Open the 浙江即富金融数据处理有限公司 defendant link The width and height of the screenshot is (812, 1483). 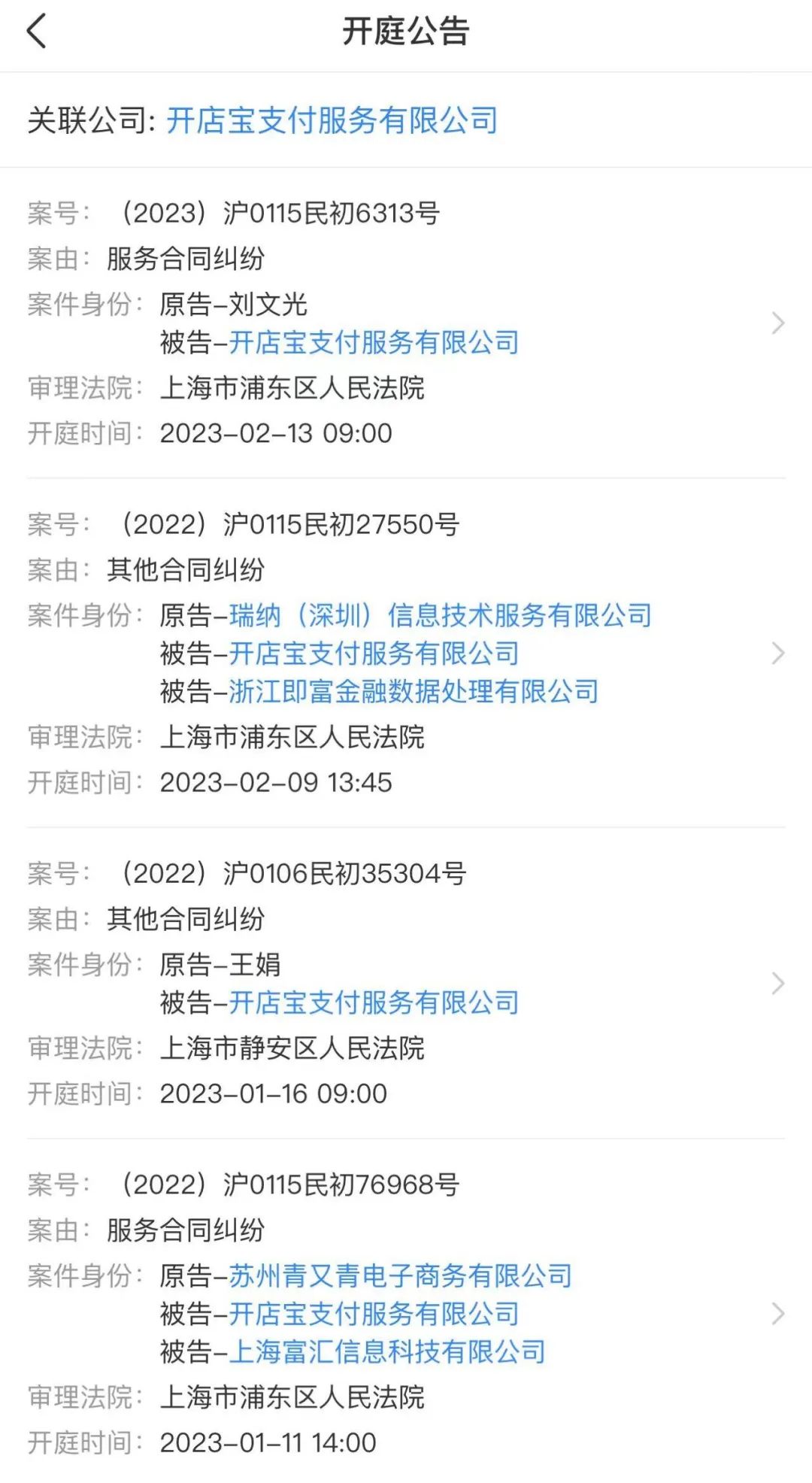pos(414,691)
